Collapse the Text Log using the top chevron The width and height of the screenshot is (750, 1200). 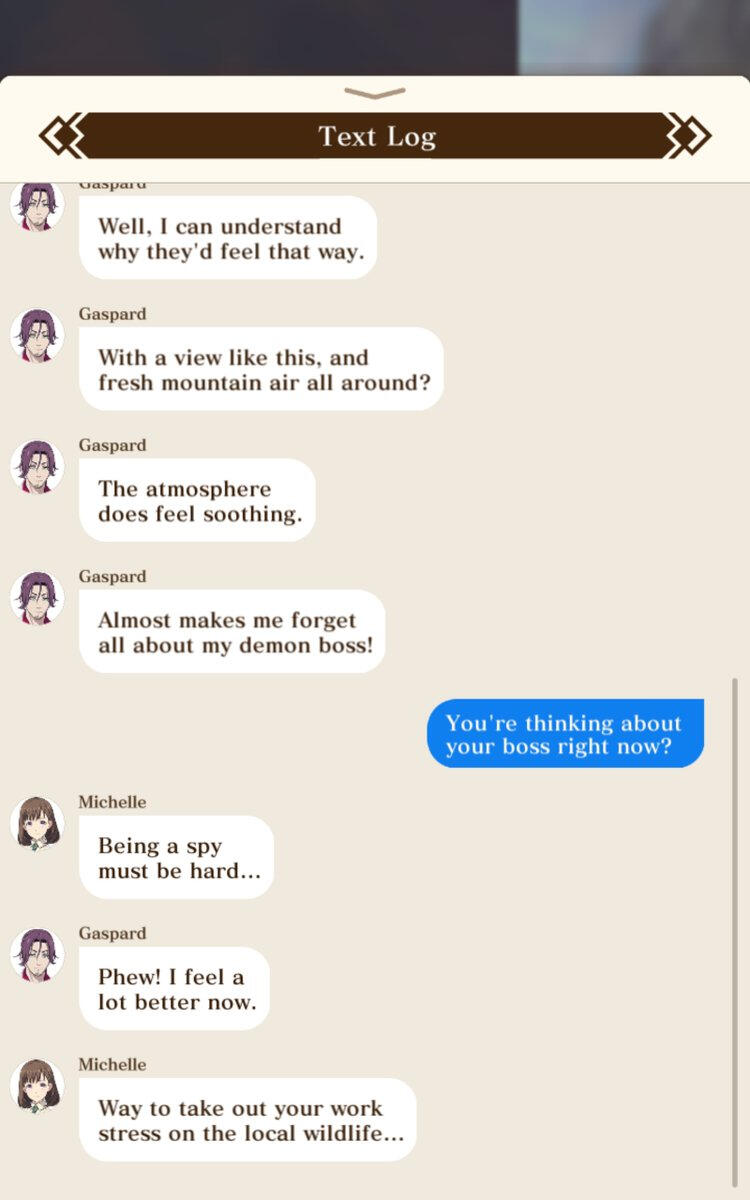[373, 92]
